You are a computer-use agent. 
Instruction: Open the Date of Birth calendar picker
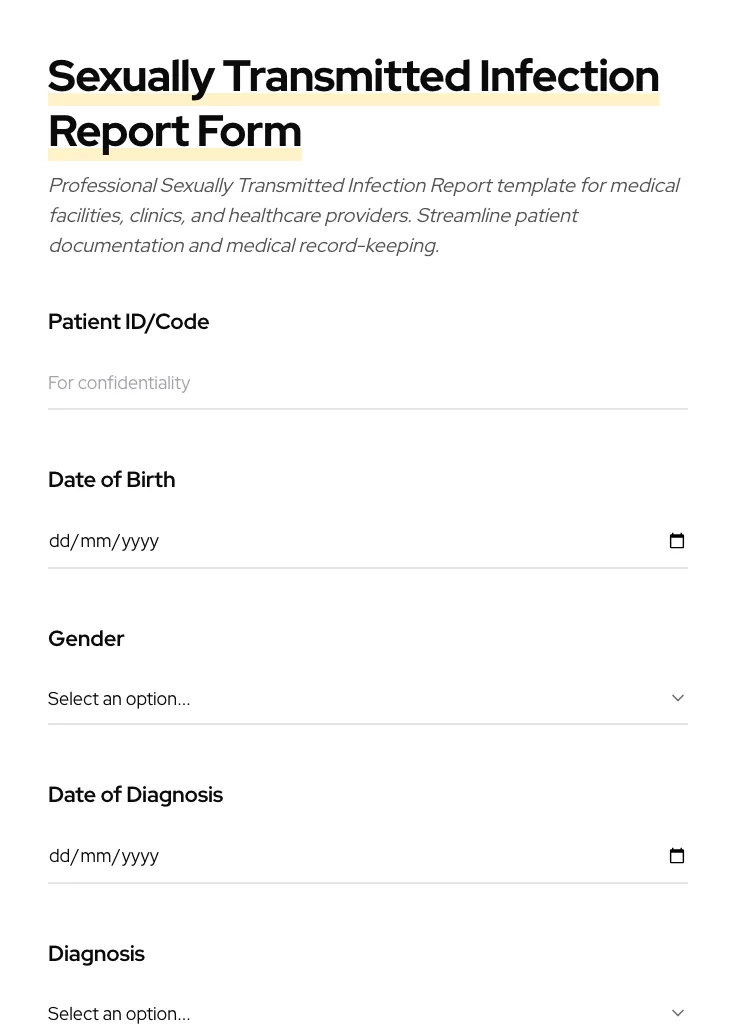pyautogui.click(x=677, y=540)
